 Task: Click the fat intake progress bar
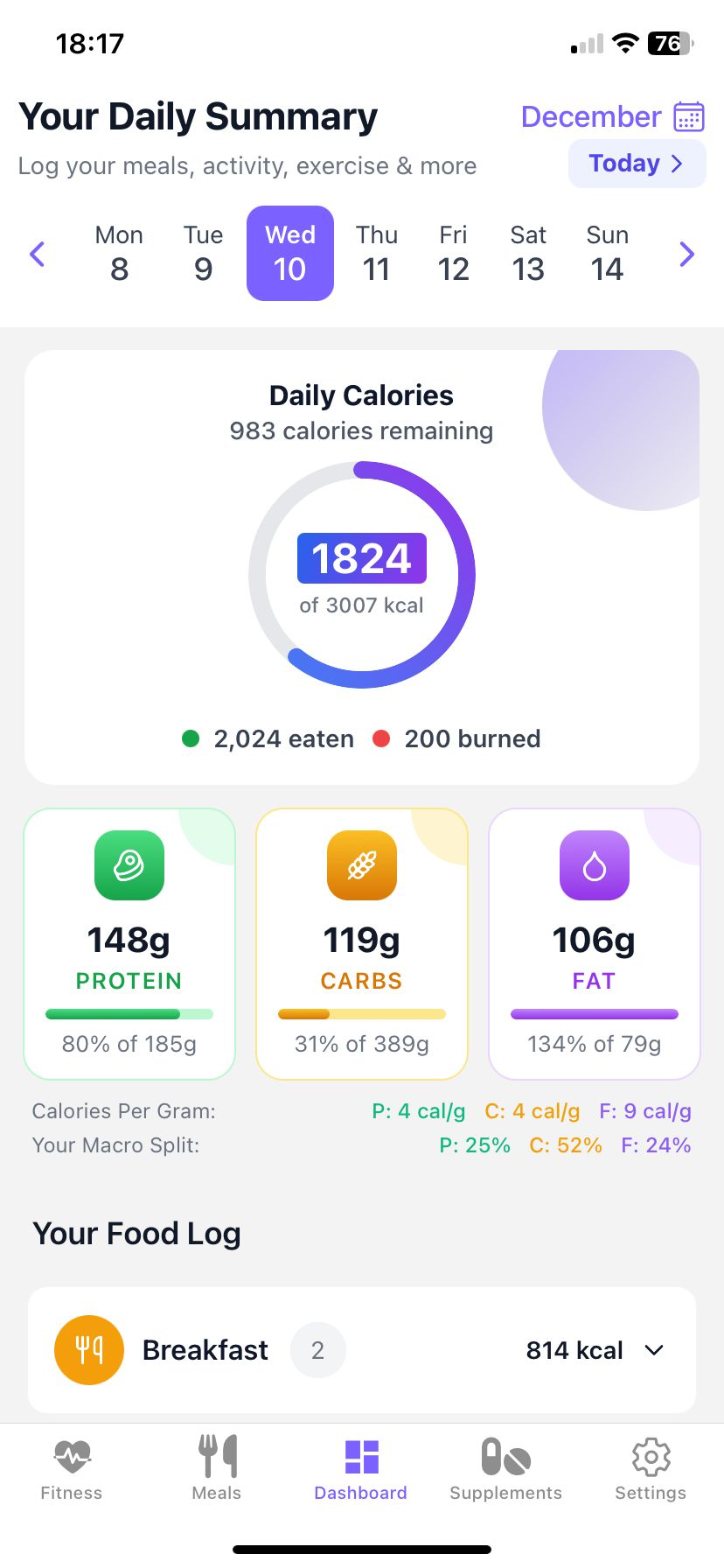tap(594, 1014)
